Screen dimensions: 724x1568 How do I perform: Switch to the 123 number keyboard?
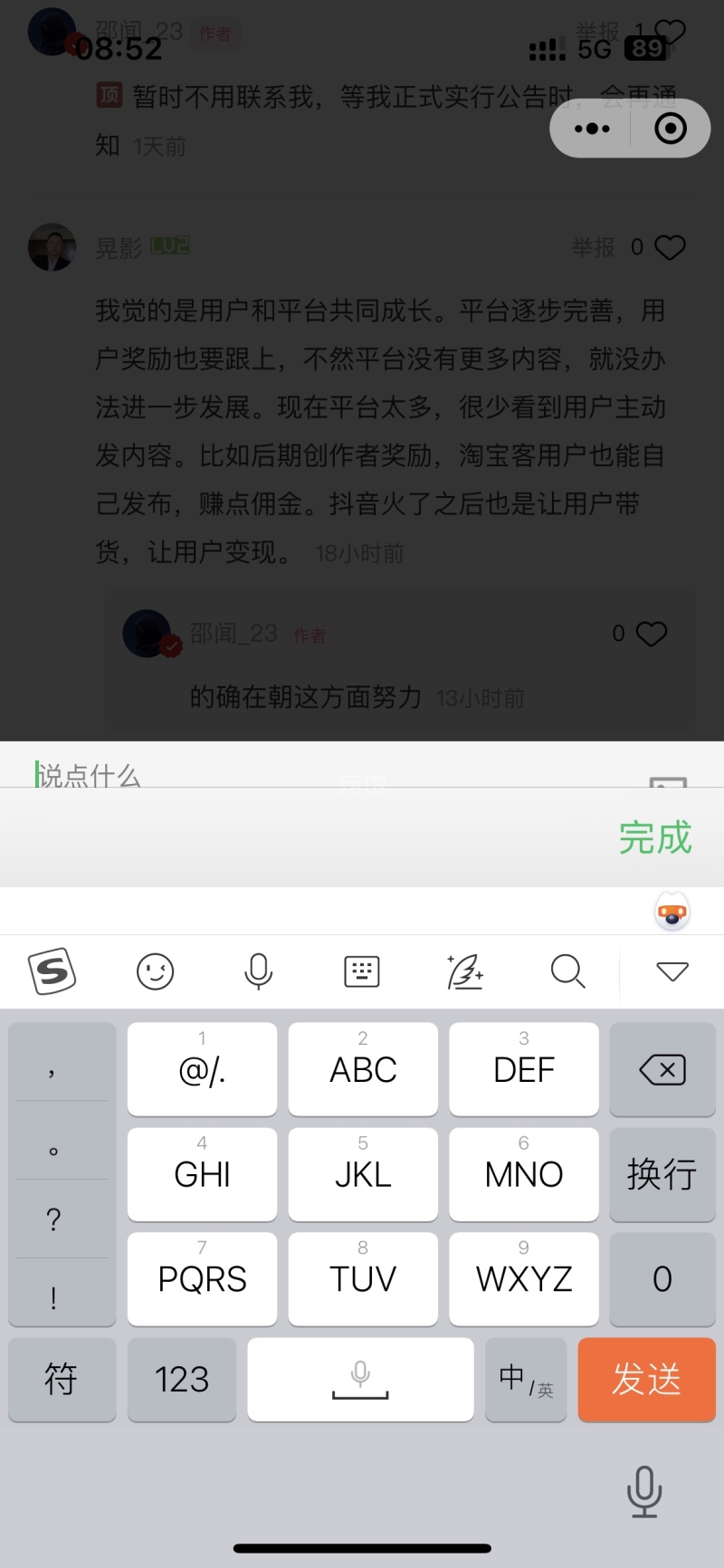pyautogui.click(x=181, y=1379)
